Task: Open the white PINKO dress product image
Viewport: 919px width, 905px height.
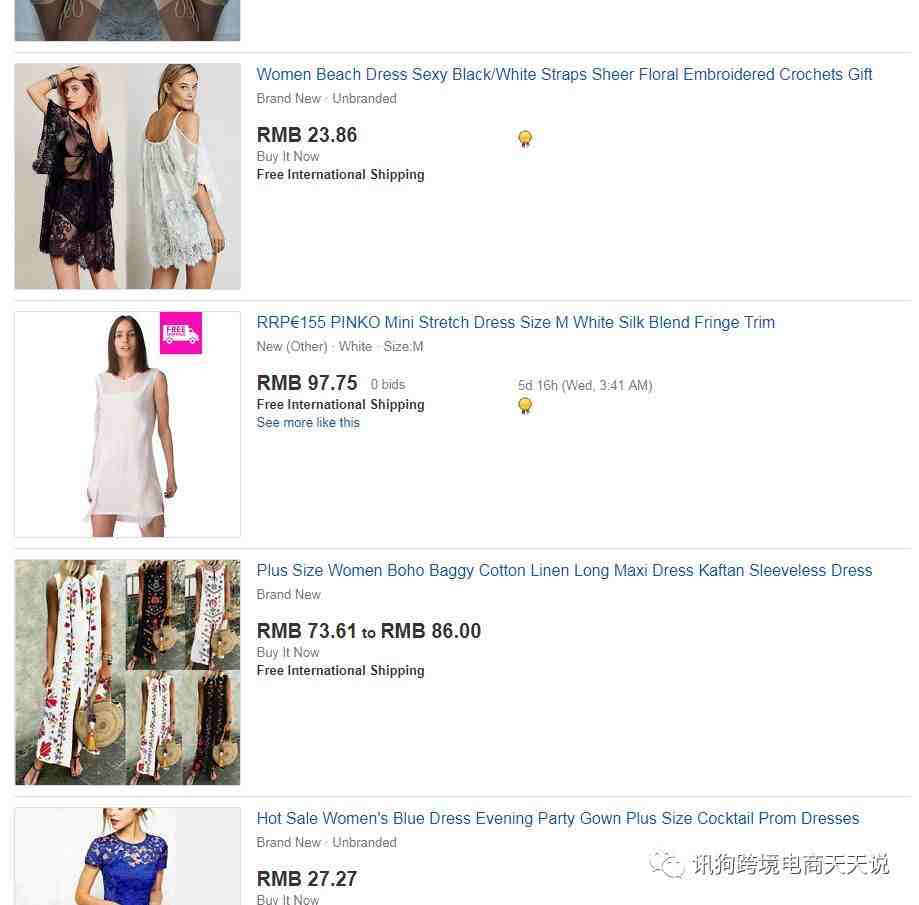Action: tap(127, 425)
